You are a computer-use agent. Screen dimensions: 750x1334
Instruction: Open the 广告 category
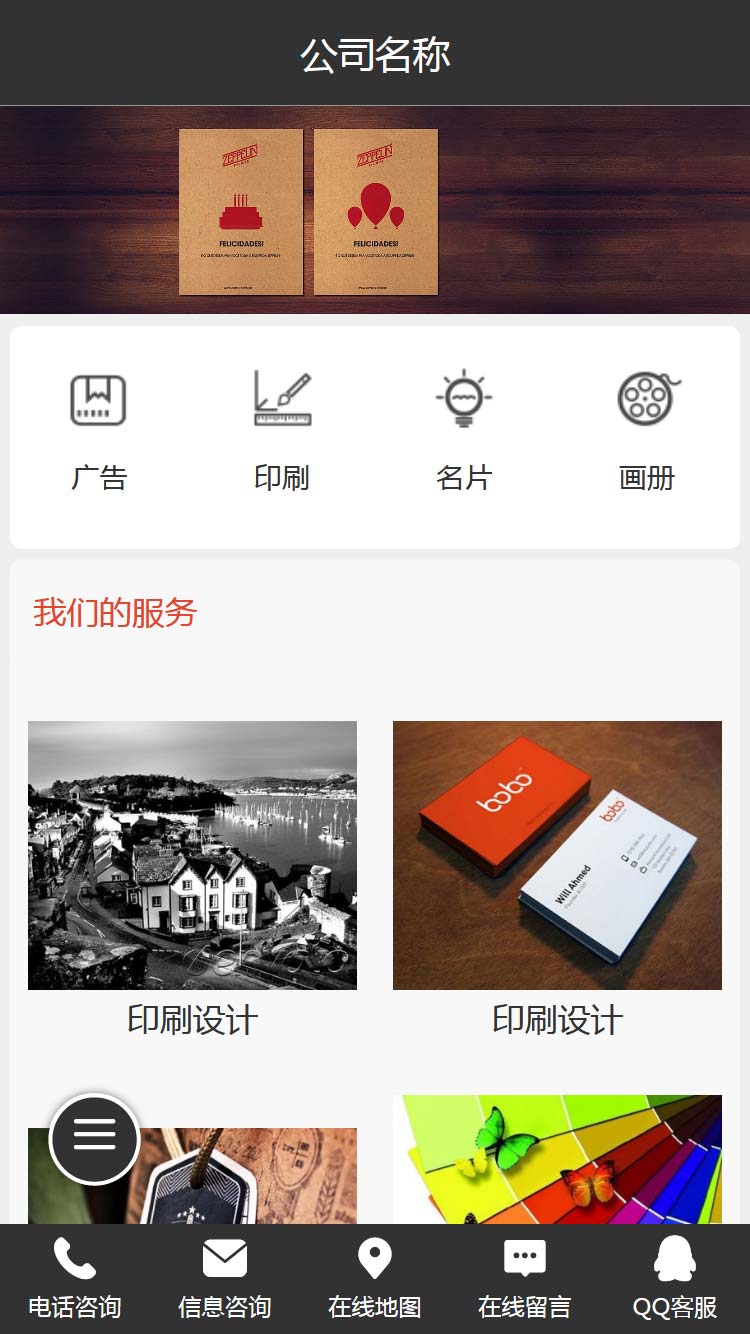[x=98, y=432]
